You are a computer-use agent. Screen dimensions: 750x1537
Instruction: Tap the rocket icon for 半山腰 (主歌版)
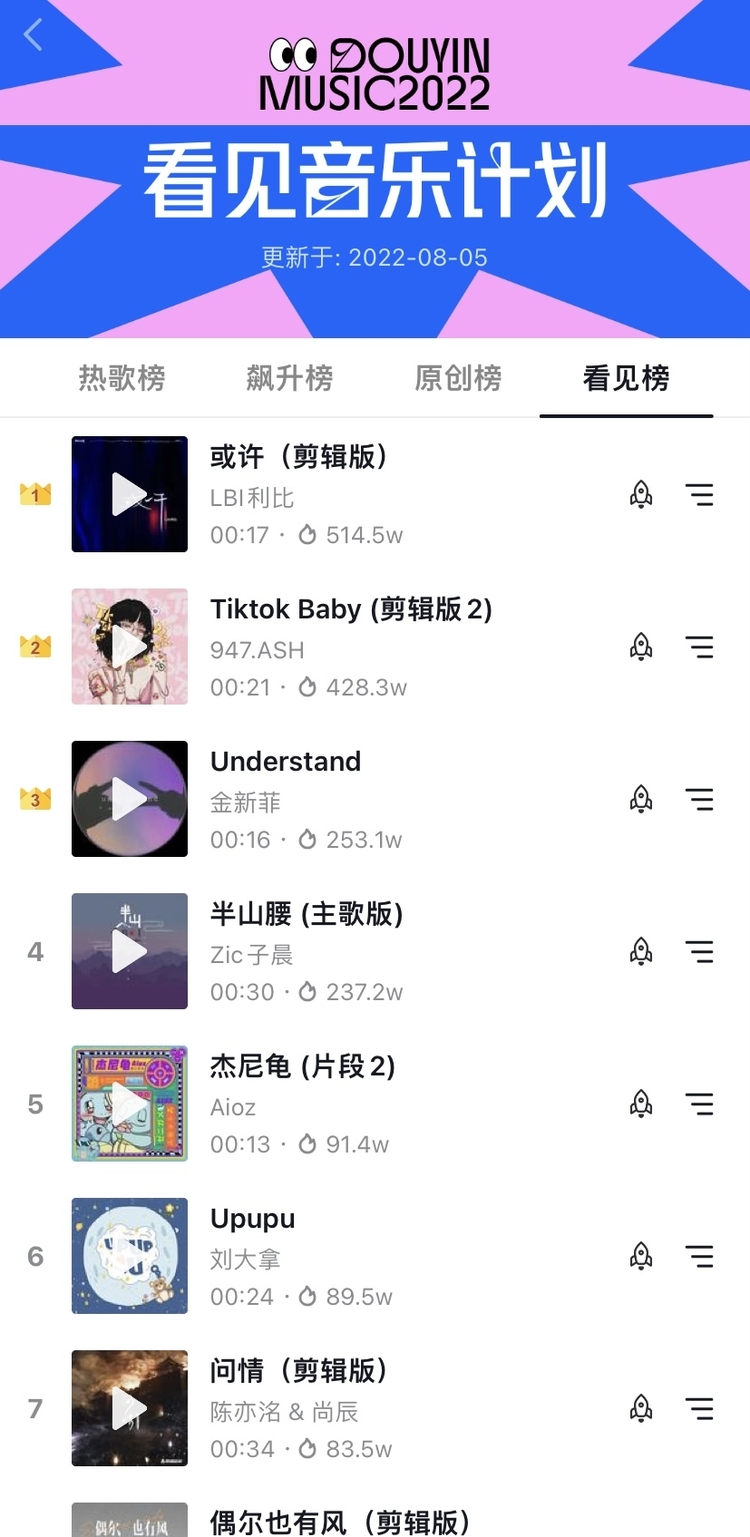pos(641,951)
